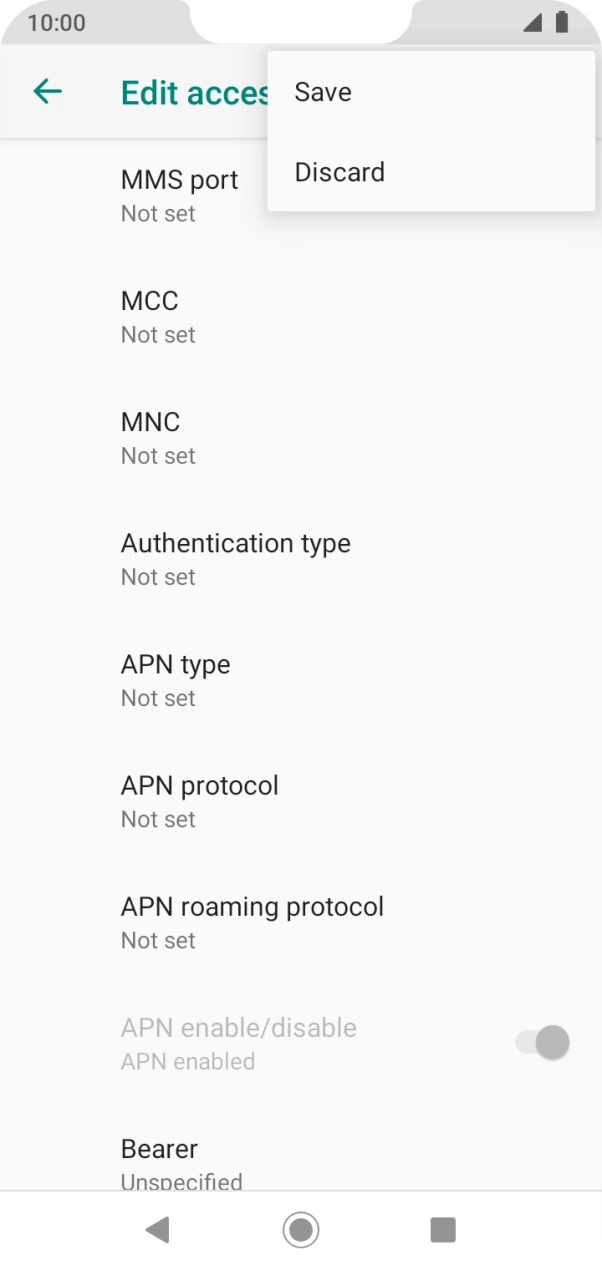This screenshot has height=1270, width=602.
Task: Toggle the APN enable/disable switch
Action: click(x=542, y=1043)
